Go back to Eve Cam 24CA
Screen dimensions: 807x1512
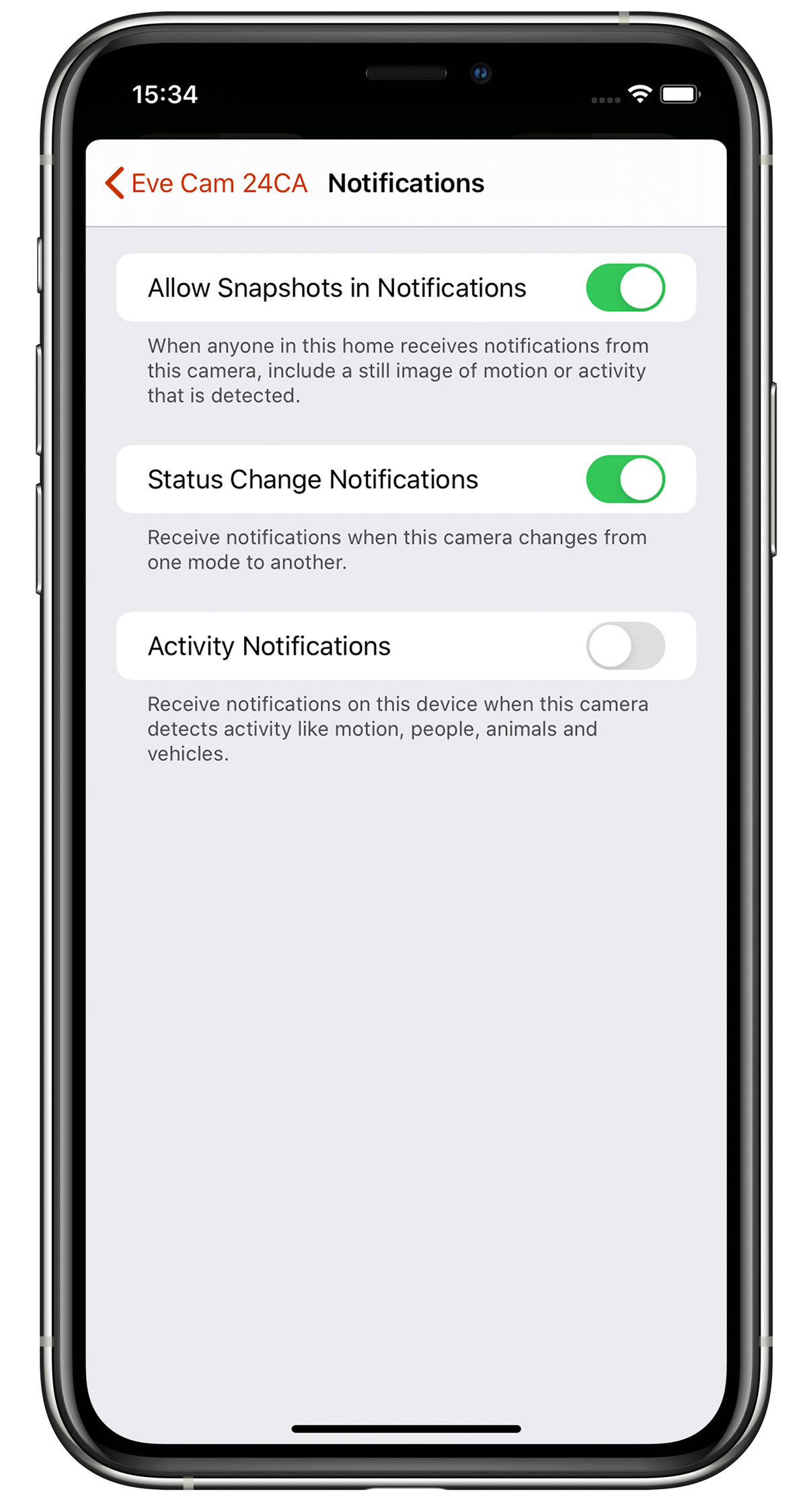(x=206, y=183)
